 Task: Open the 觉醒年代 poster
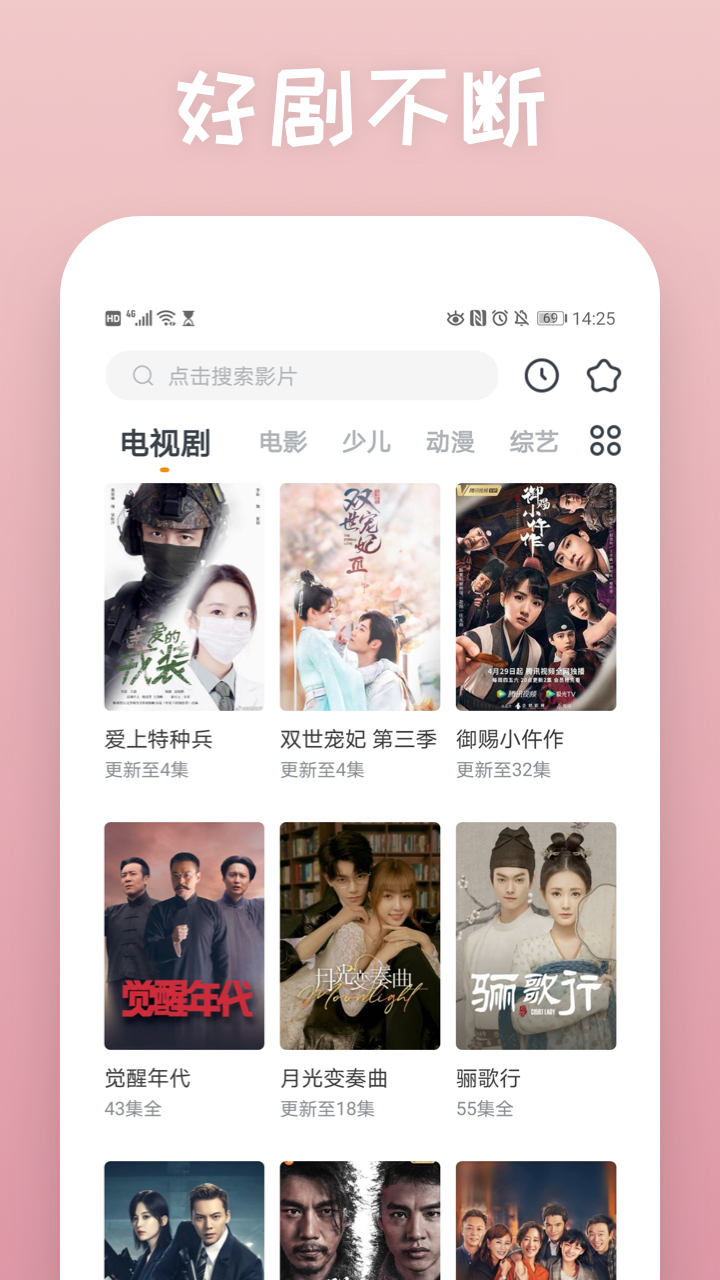(184, 934)
